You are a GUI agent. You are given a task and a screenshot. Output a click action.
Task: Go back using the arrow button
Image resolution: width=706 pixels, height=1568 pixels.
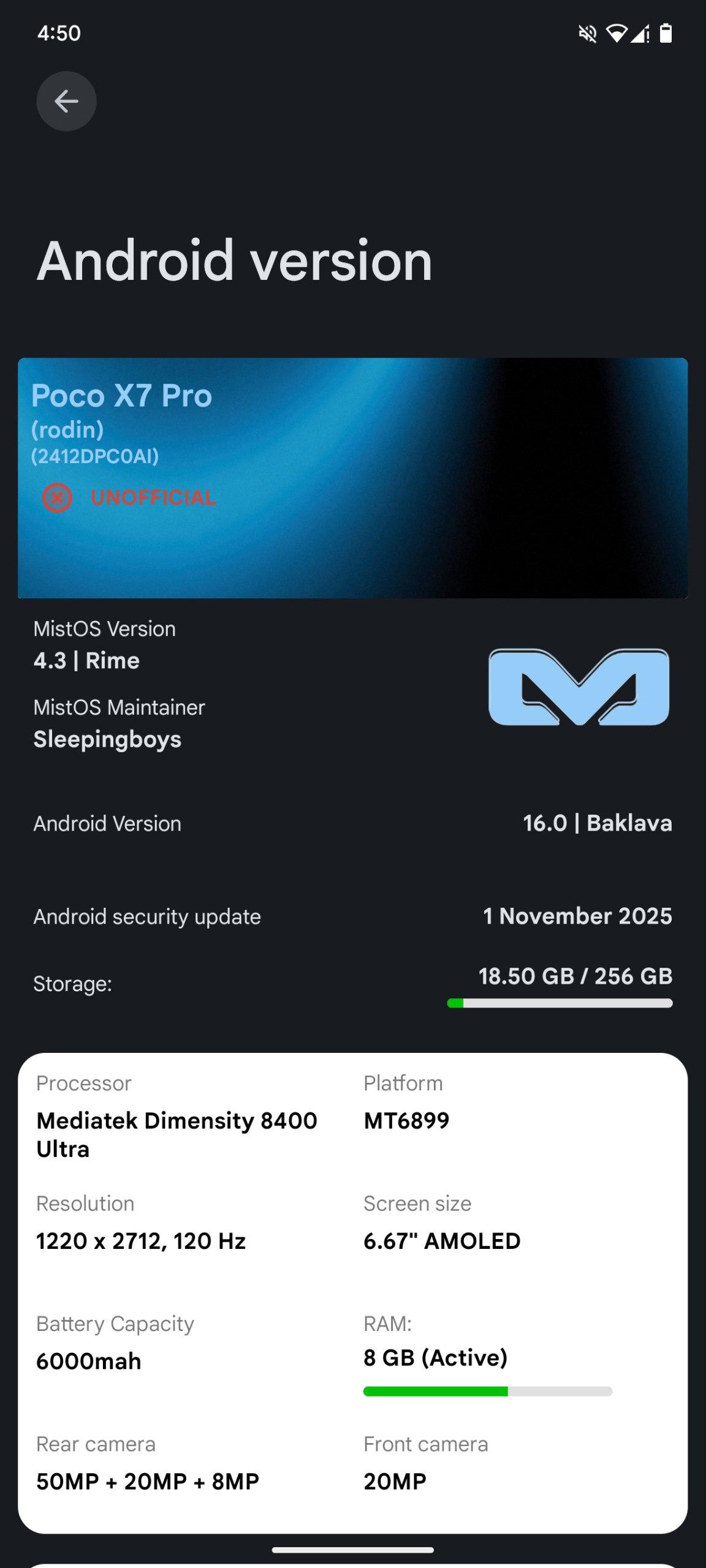[x=66, y=101]
